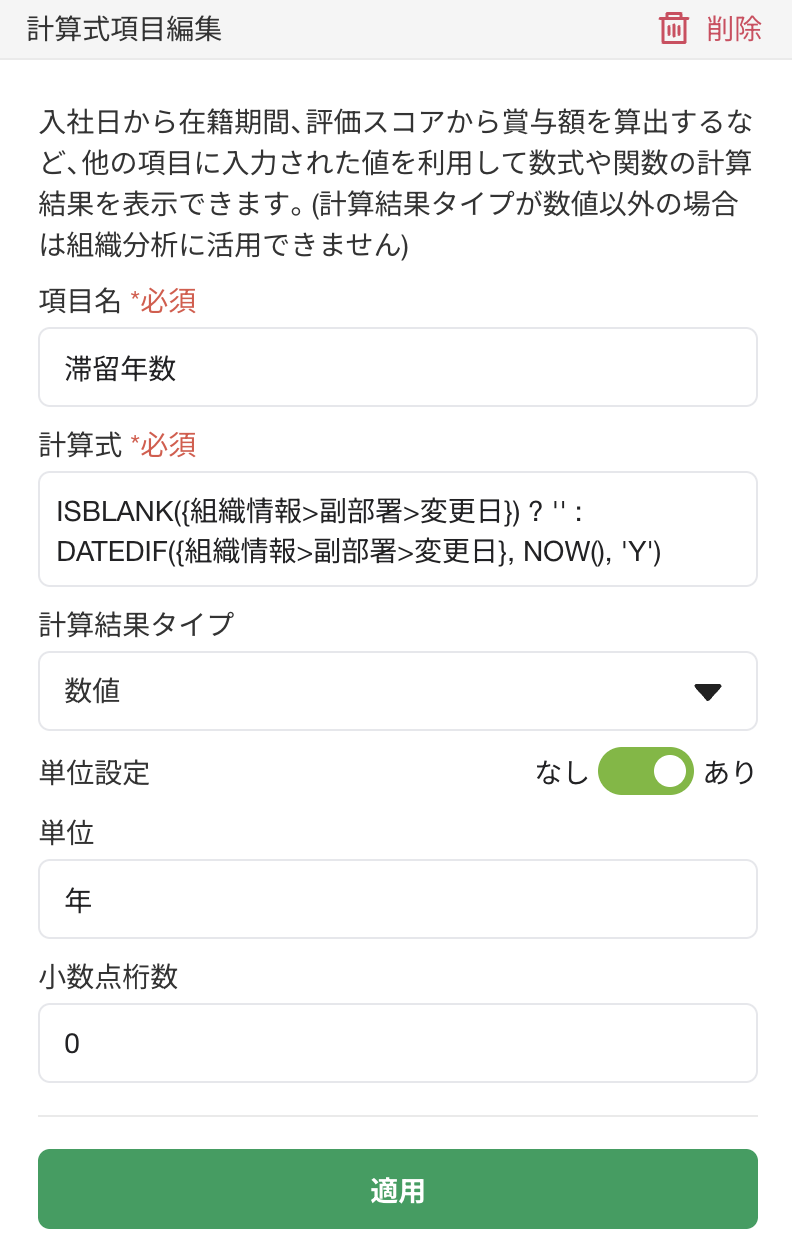Click inside the 計算式 formula box
The image size is (792, 1256).
click(398, 528)
